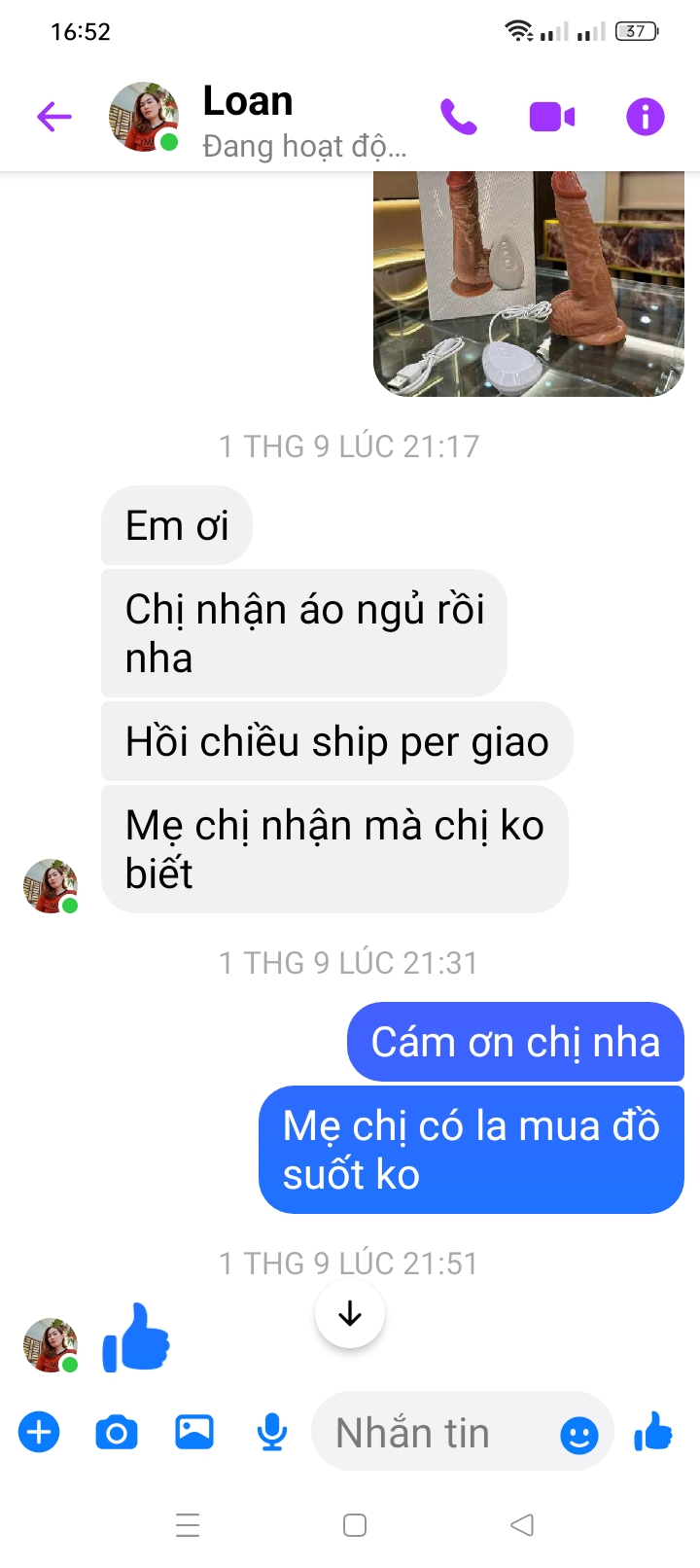
Task: Start a video call with Loan
Action: coord(551,118)
